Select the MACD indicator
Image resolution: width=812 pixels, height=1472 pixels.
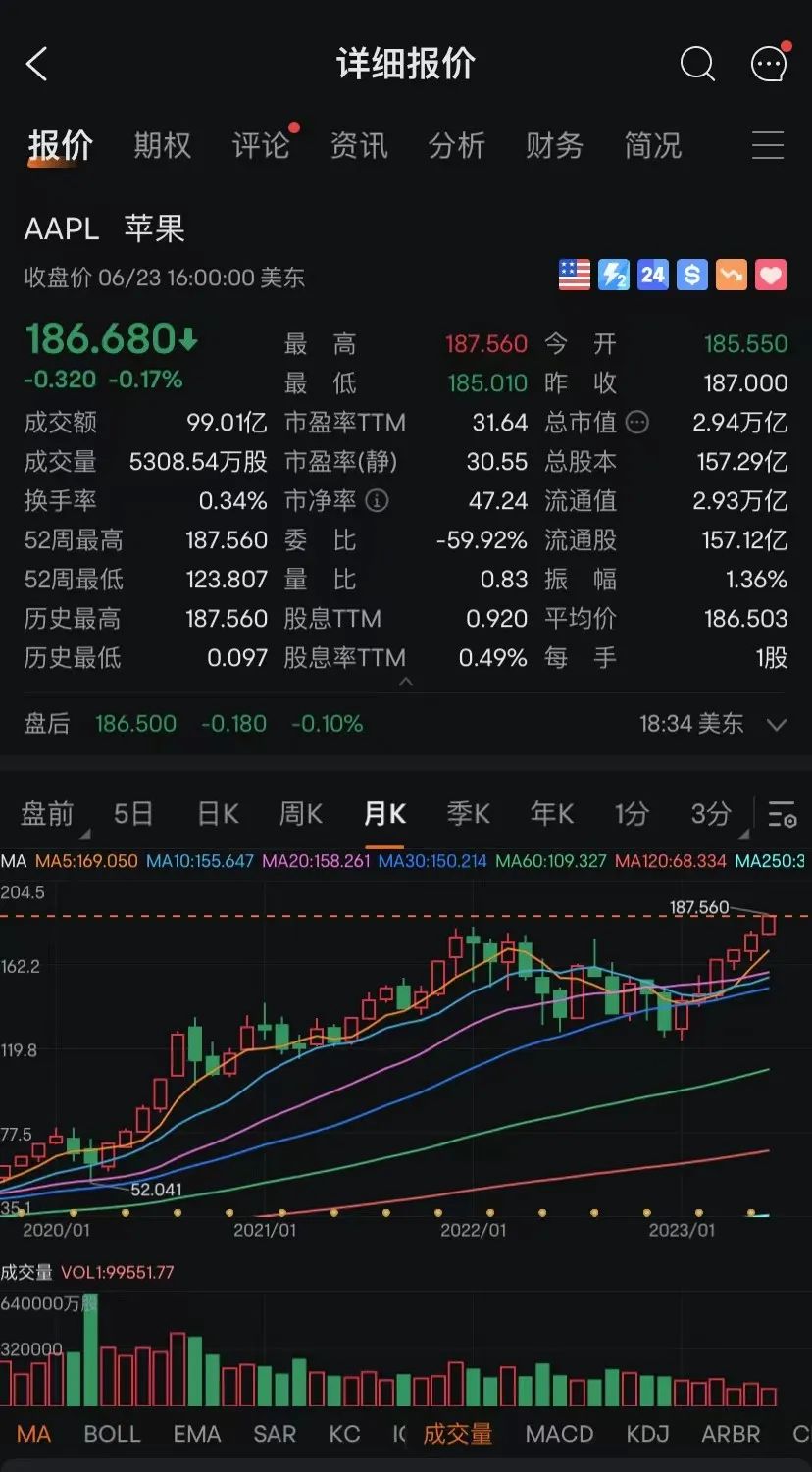point(559,1434)
